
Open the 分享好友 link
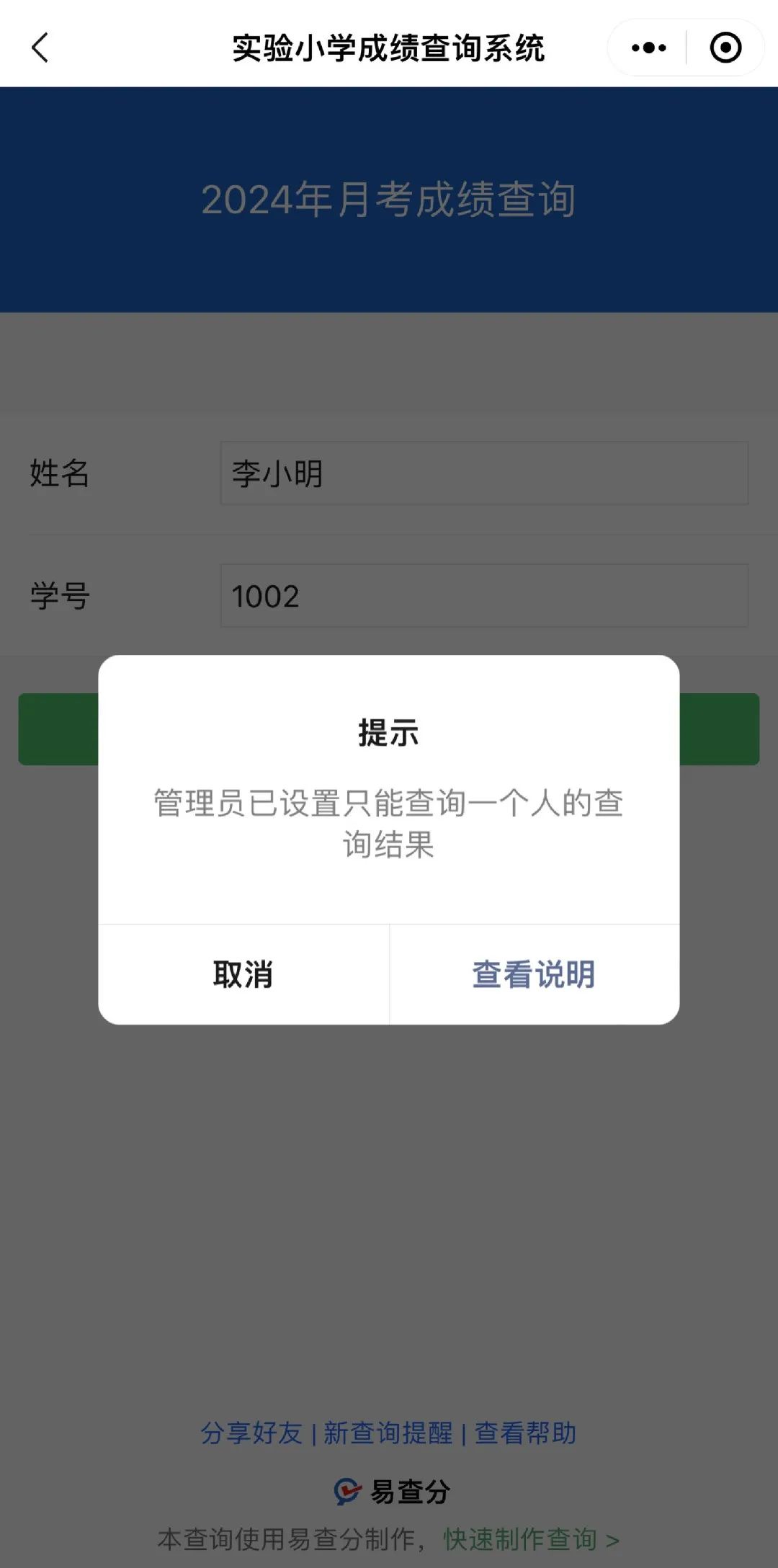click(251, 1433)
